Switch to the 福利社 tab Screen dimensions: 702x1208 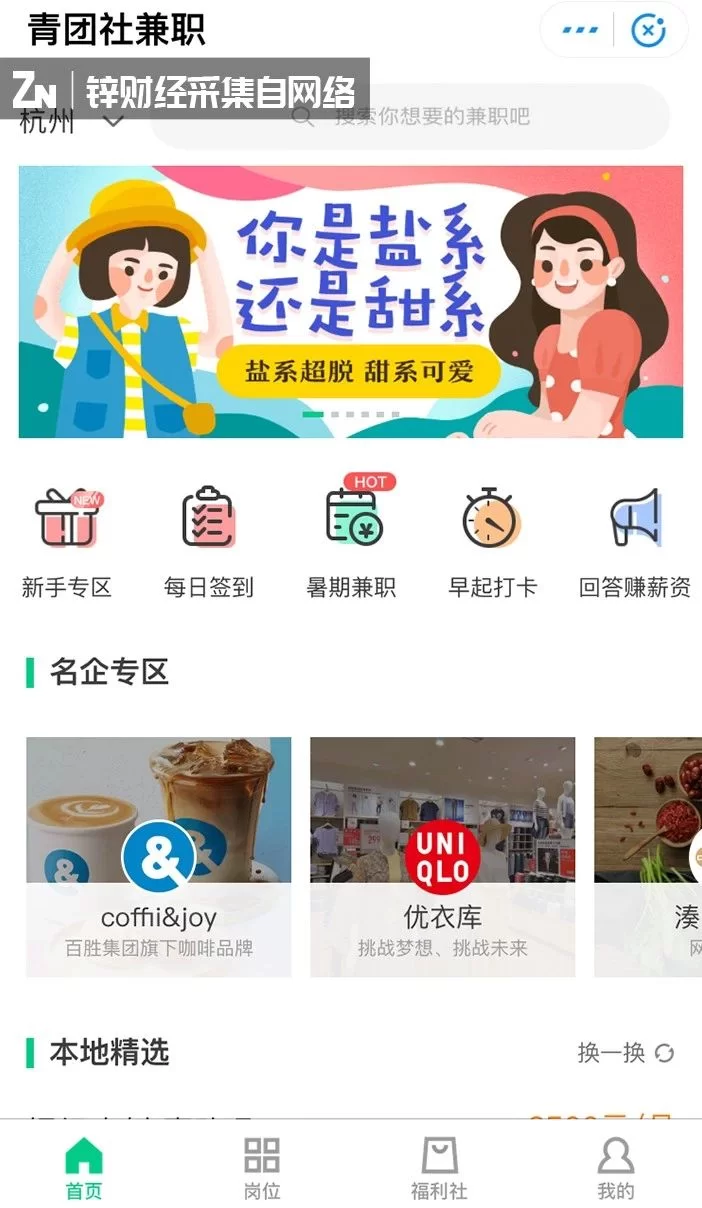(439, 1168)
